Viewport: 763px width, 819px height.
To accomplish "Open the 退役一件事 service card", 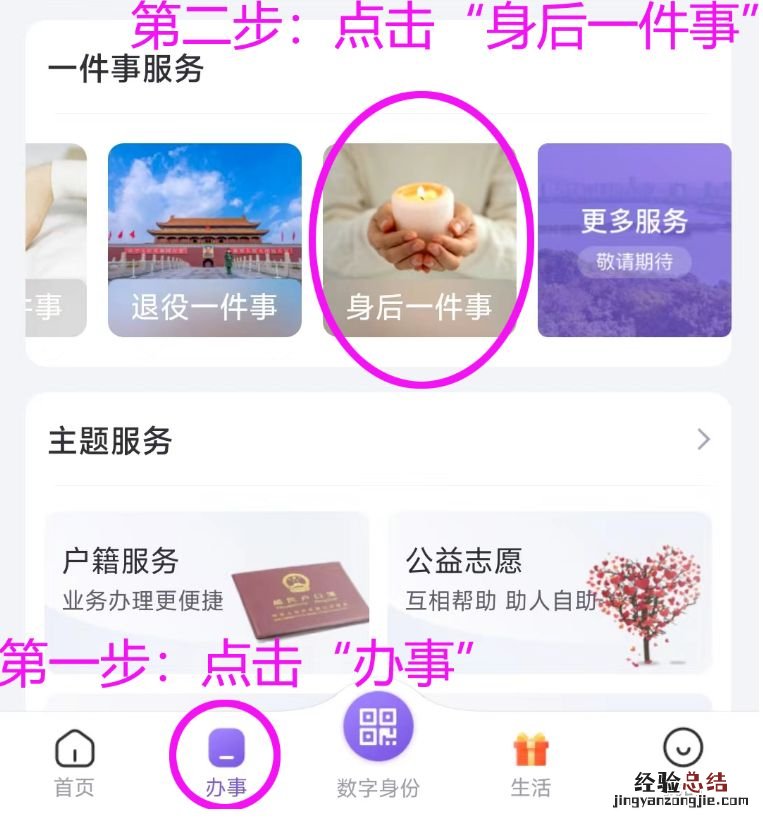I will (x=204, y=240).
